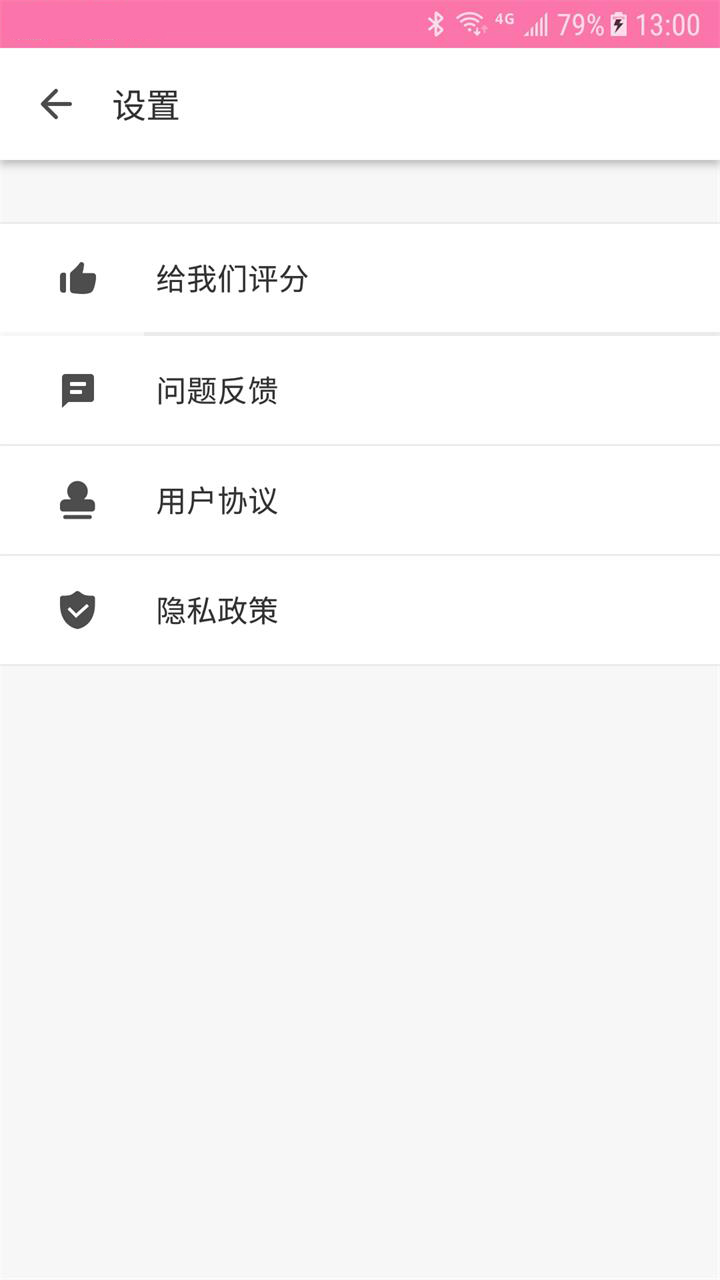Tap the 设置 title text
This screenshot has height=1280, width=720.
tap(146, 104)
